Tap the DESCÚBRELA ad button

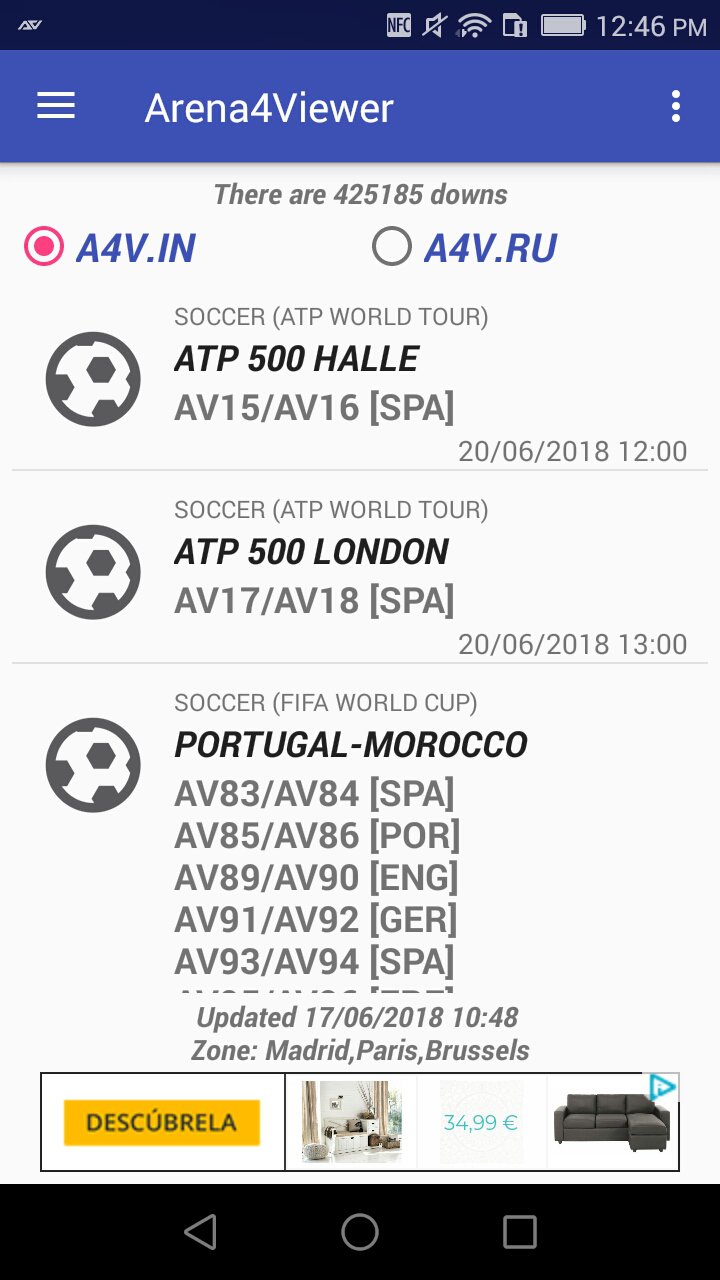161,1122
